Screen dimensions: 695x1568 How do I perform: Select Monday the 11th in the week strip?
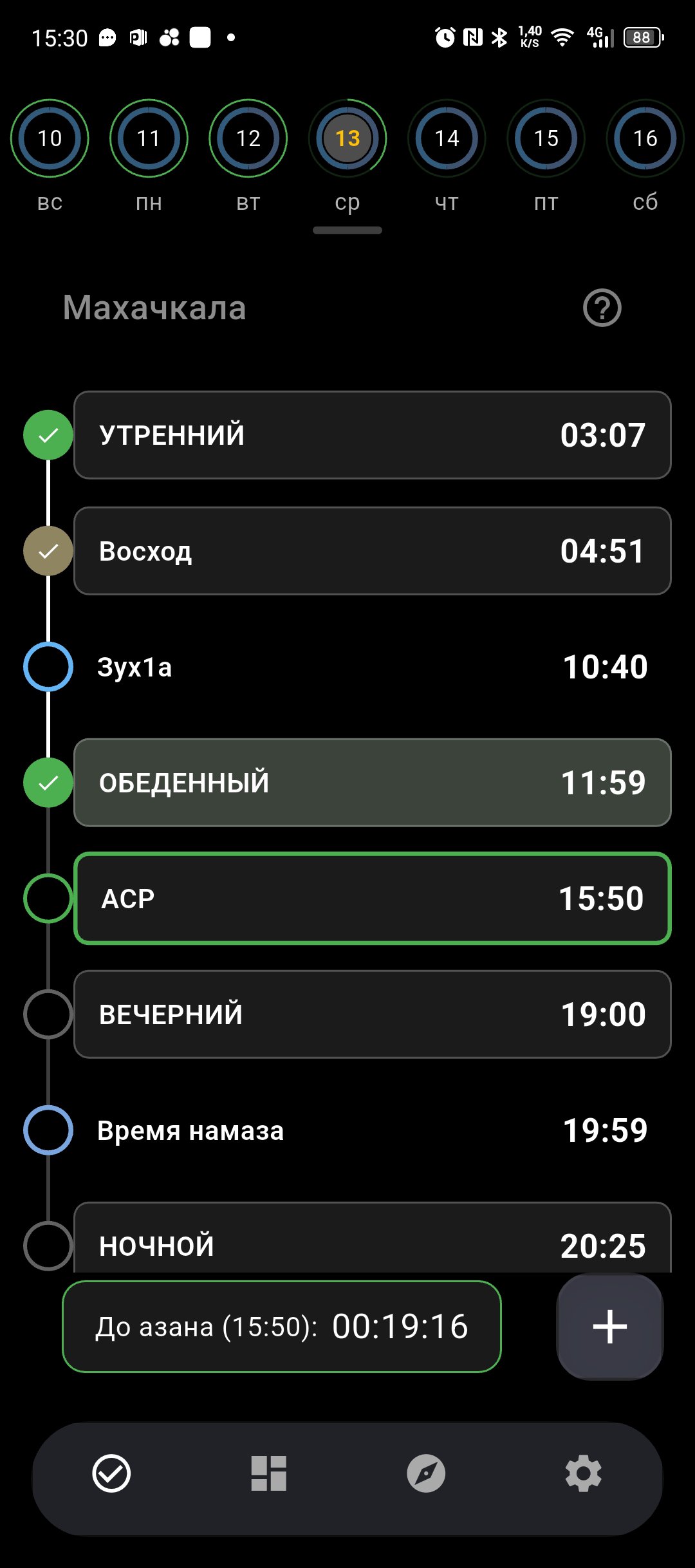(x=149, y=138)
